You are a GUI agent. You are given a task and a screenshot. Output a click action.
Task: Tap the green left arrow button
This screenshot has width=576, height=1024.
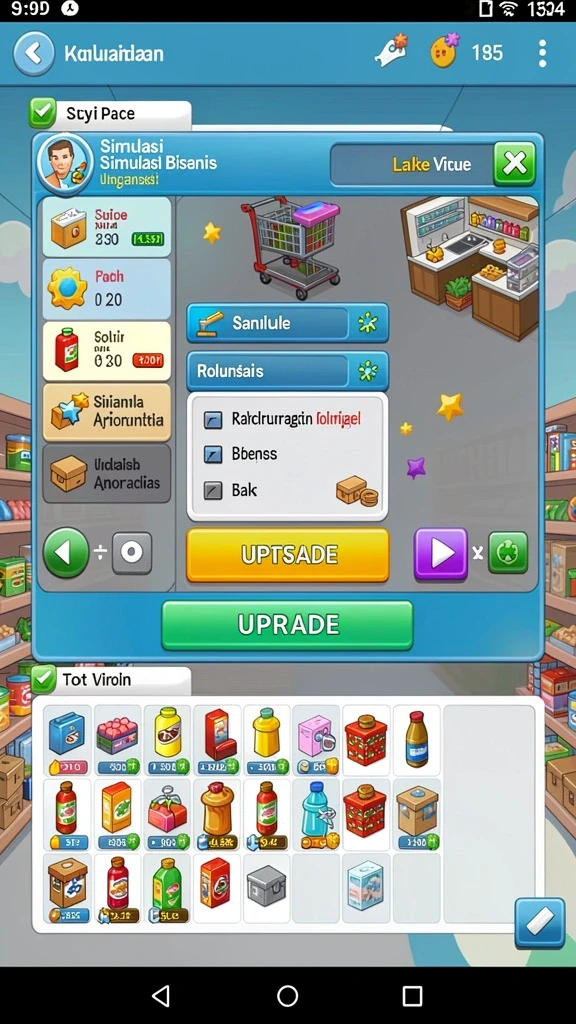pos(66,553)
